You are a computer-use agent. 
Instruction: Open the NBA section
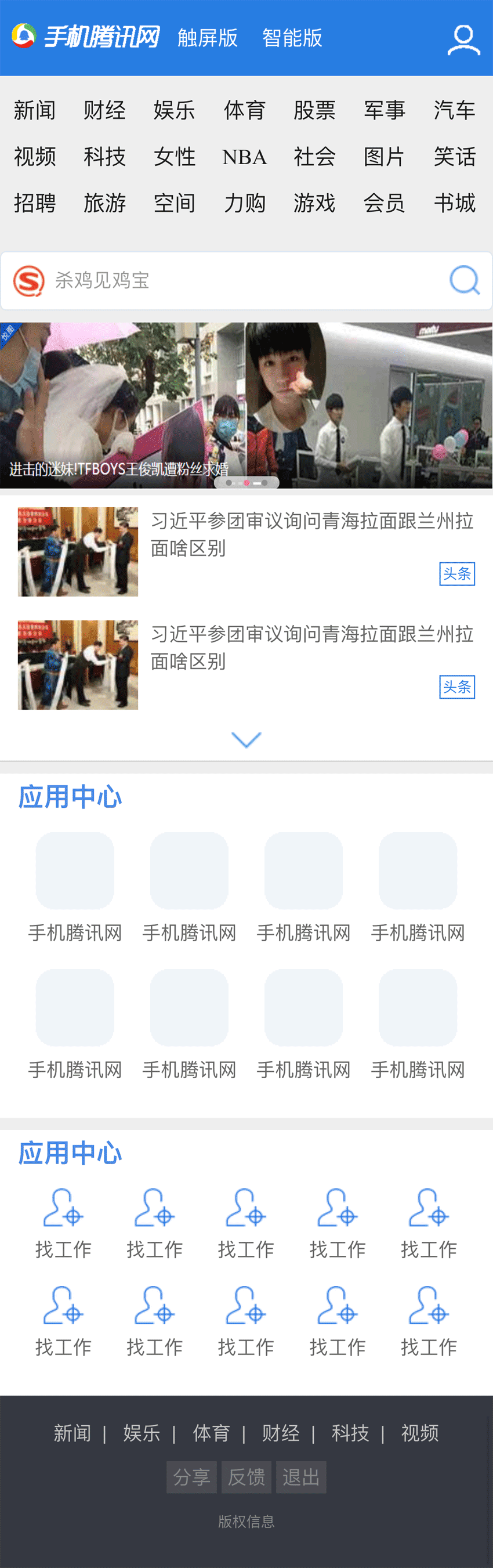click(245, 157)
